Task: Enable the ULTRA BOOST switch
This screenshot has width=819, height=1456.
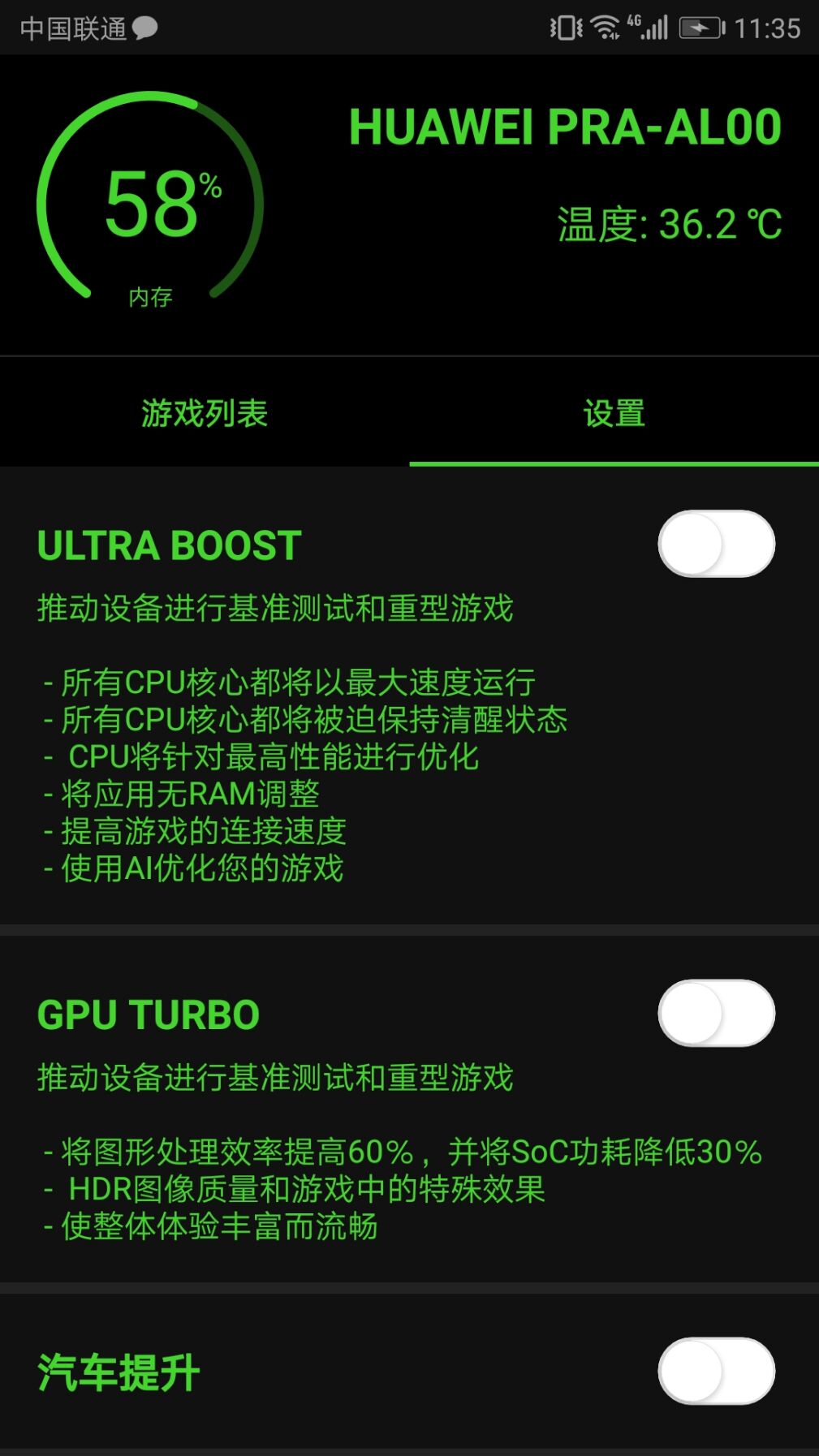Action: point(715,544)
